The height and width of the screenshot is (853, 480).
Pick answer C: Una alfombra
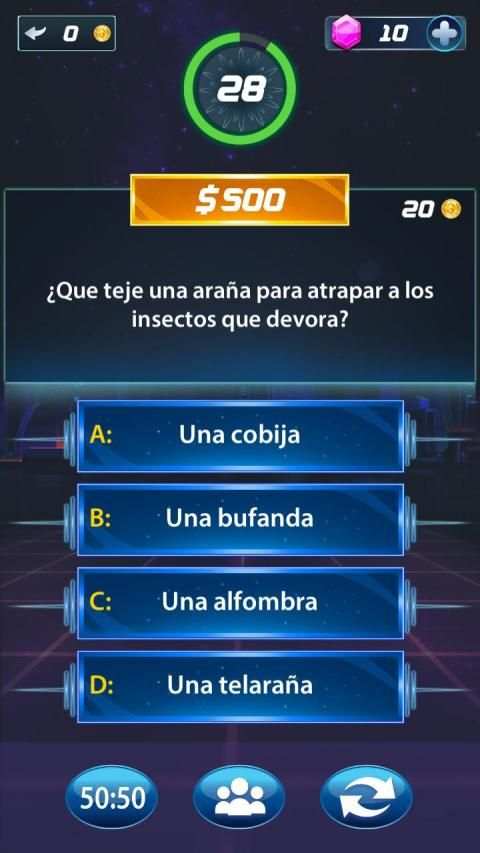(240, 603)
